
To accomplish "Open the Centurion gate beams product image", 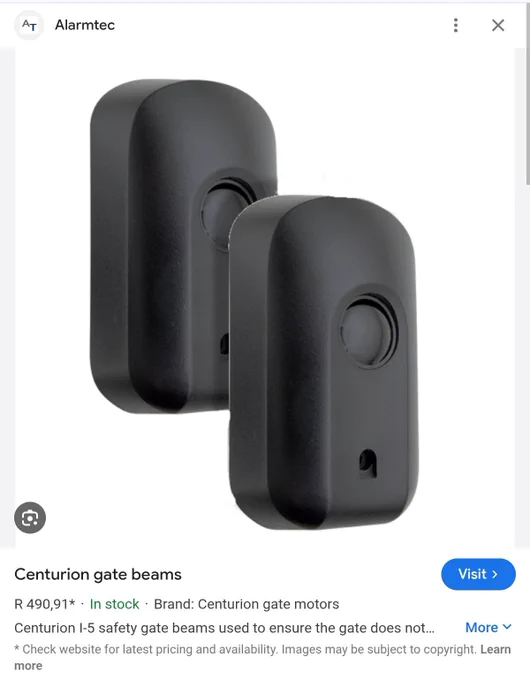I will pyautogui.click(x=265, y=298).
